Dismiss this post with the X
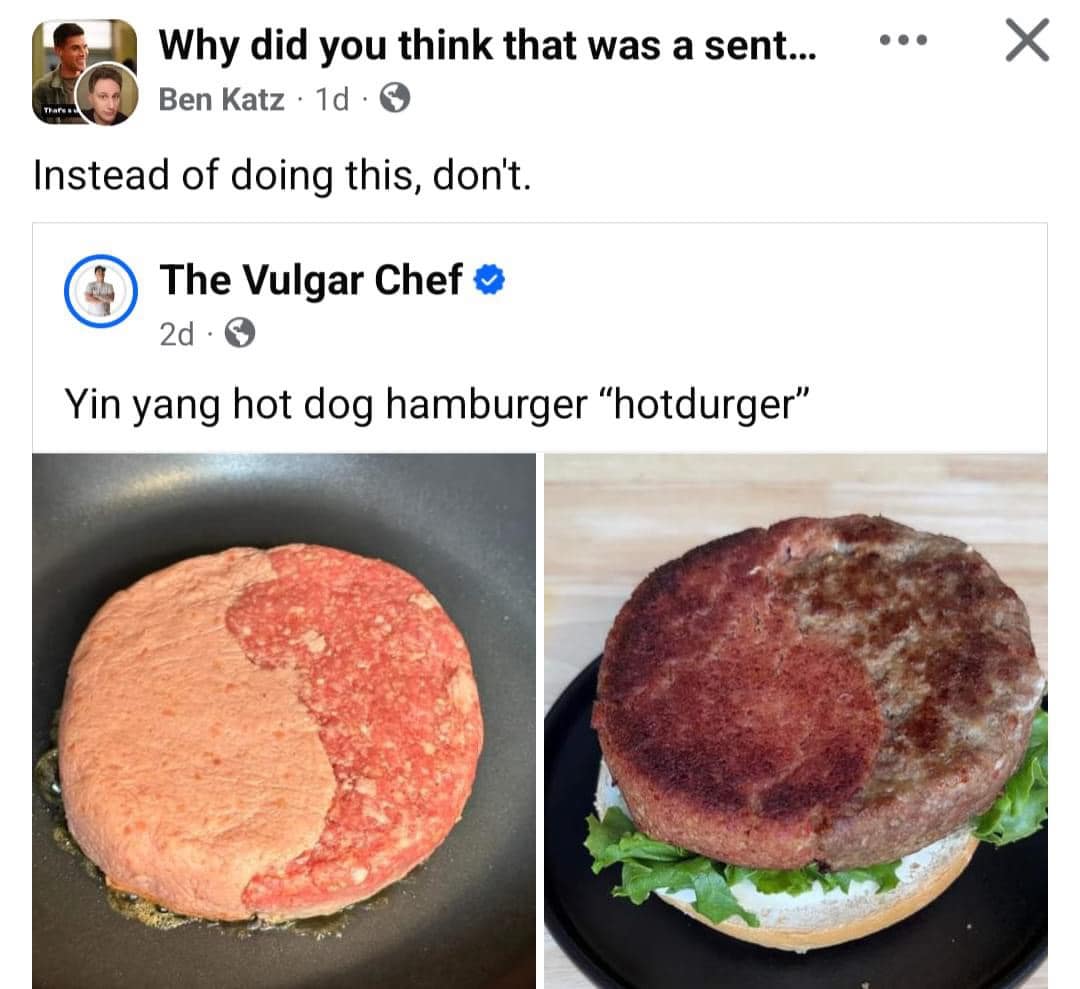The height and width of the screenshot is (989, 1080). [1026, 42]
